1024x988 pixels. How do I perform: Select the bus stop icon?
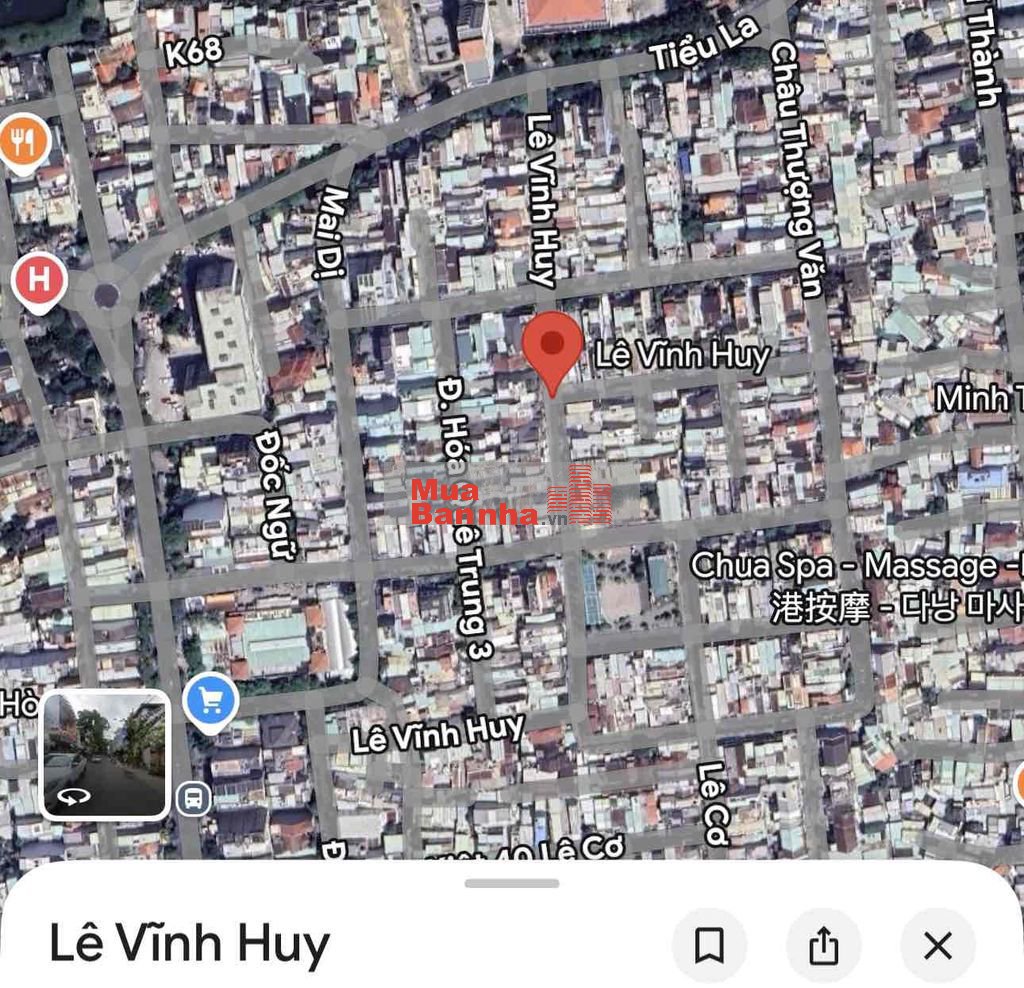click(194, 798)
